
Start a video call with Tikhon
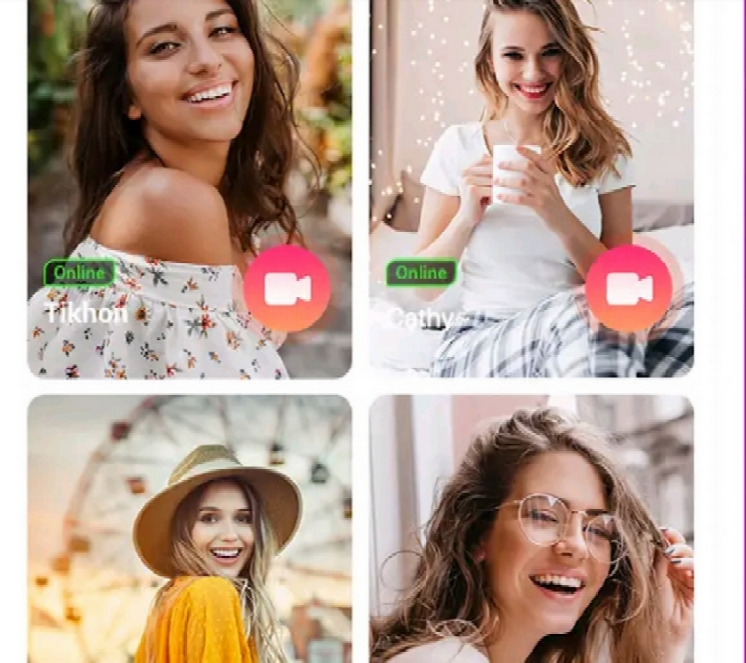pos(287,289)
